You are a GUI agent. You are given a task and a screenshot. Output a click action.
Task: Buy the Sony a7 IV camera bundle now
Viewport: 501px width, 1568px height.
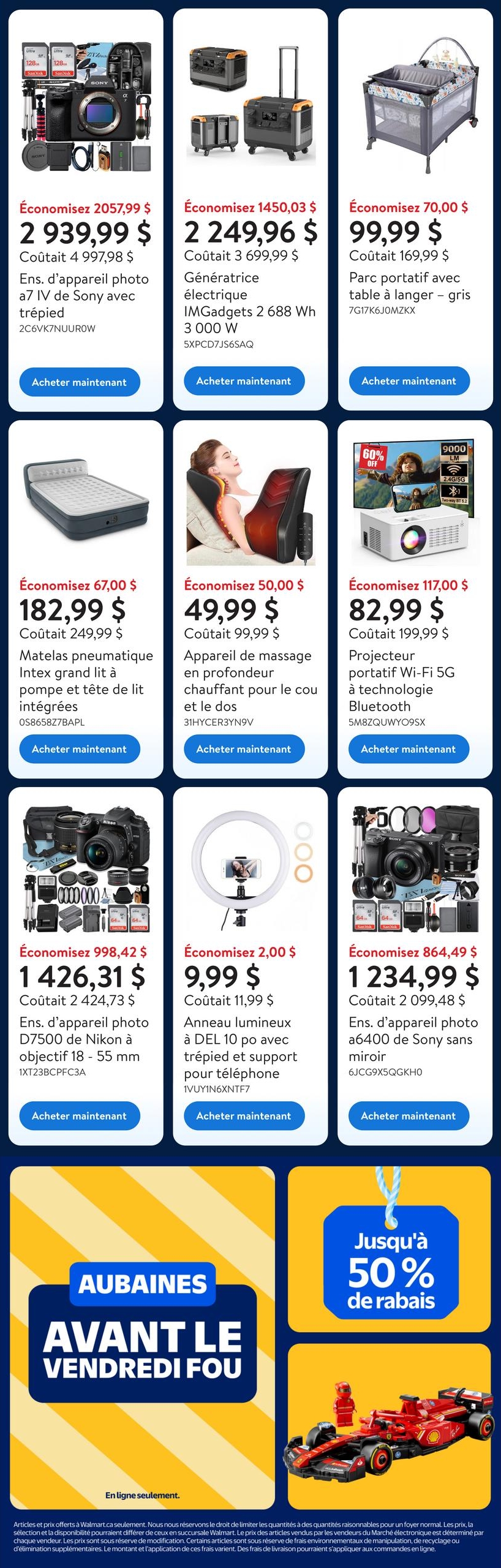80,382
